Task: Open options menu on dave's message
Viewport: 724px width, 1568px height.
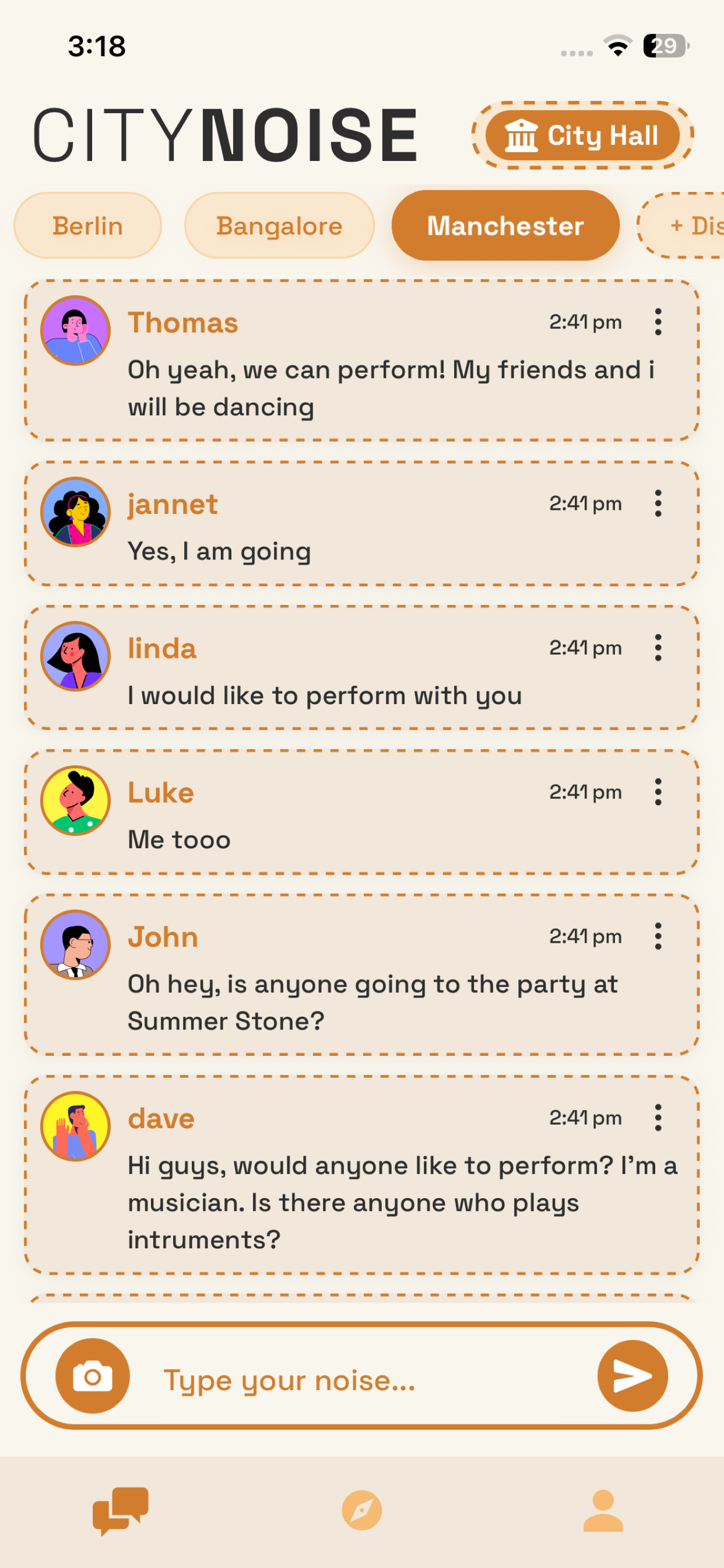Action: tap(658, 1118)
